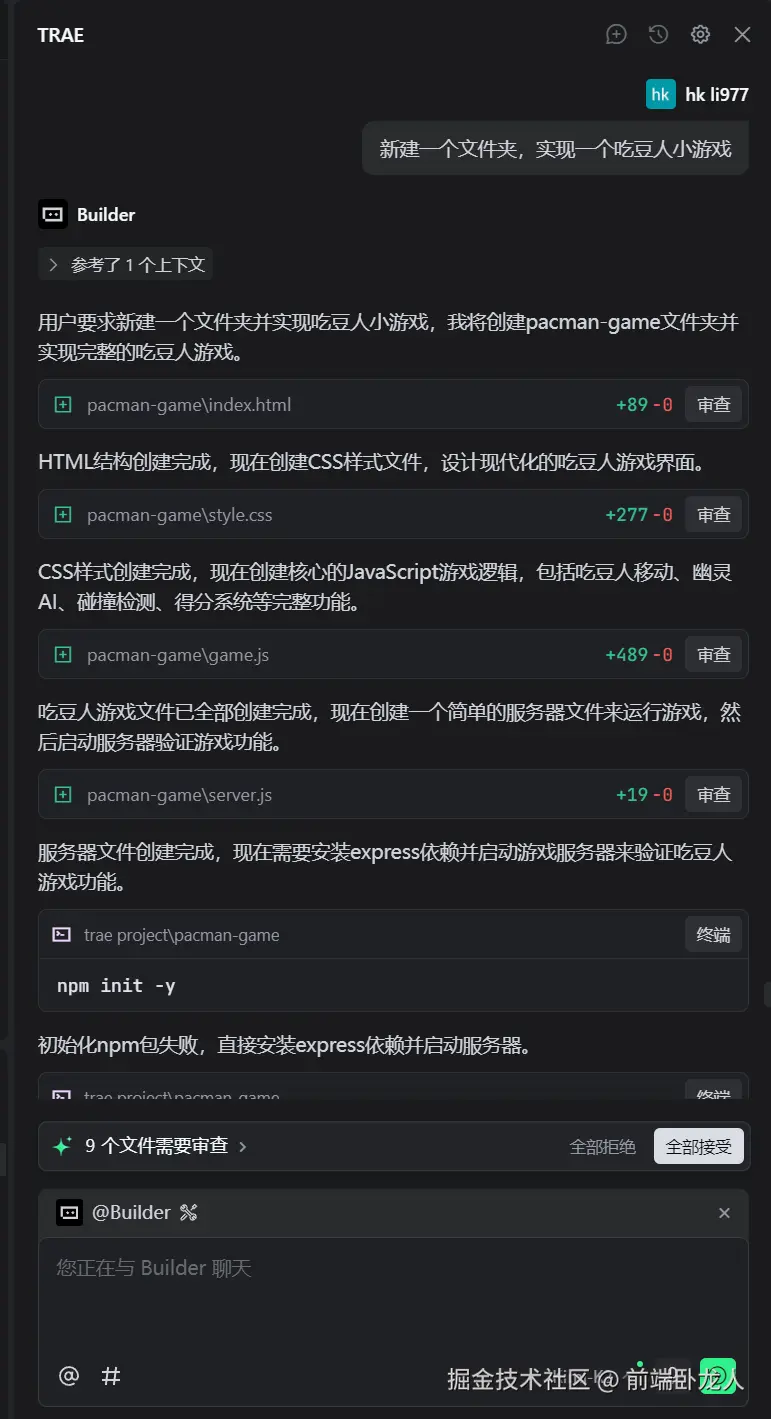This screenshot has width=771, height=1419.
Task: Expand the 参考了 1 个上下文 section
Action: (x=126, y=265)
